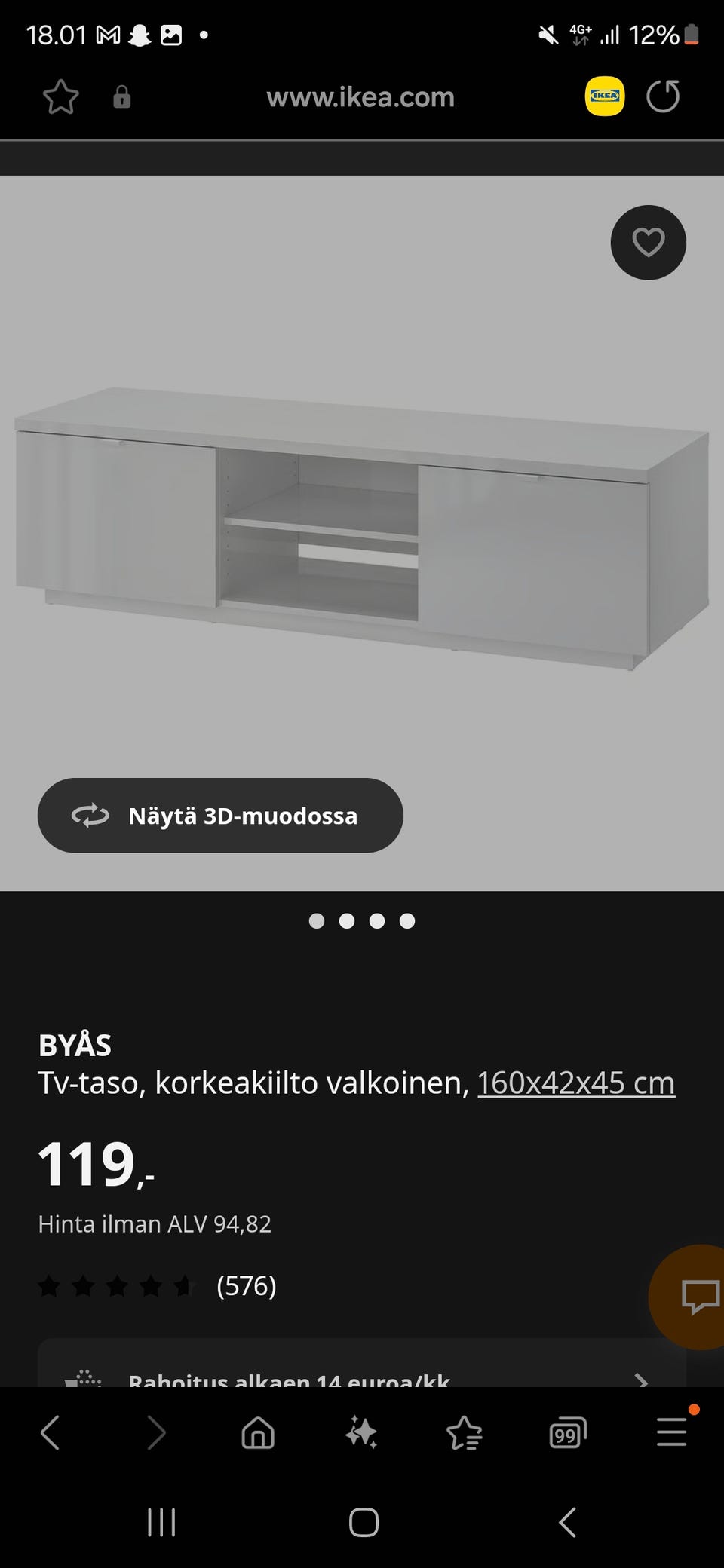The image size is (724, 1568).
Task: Open the 99 tabs overview
Action: (x=567, y=1432)
